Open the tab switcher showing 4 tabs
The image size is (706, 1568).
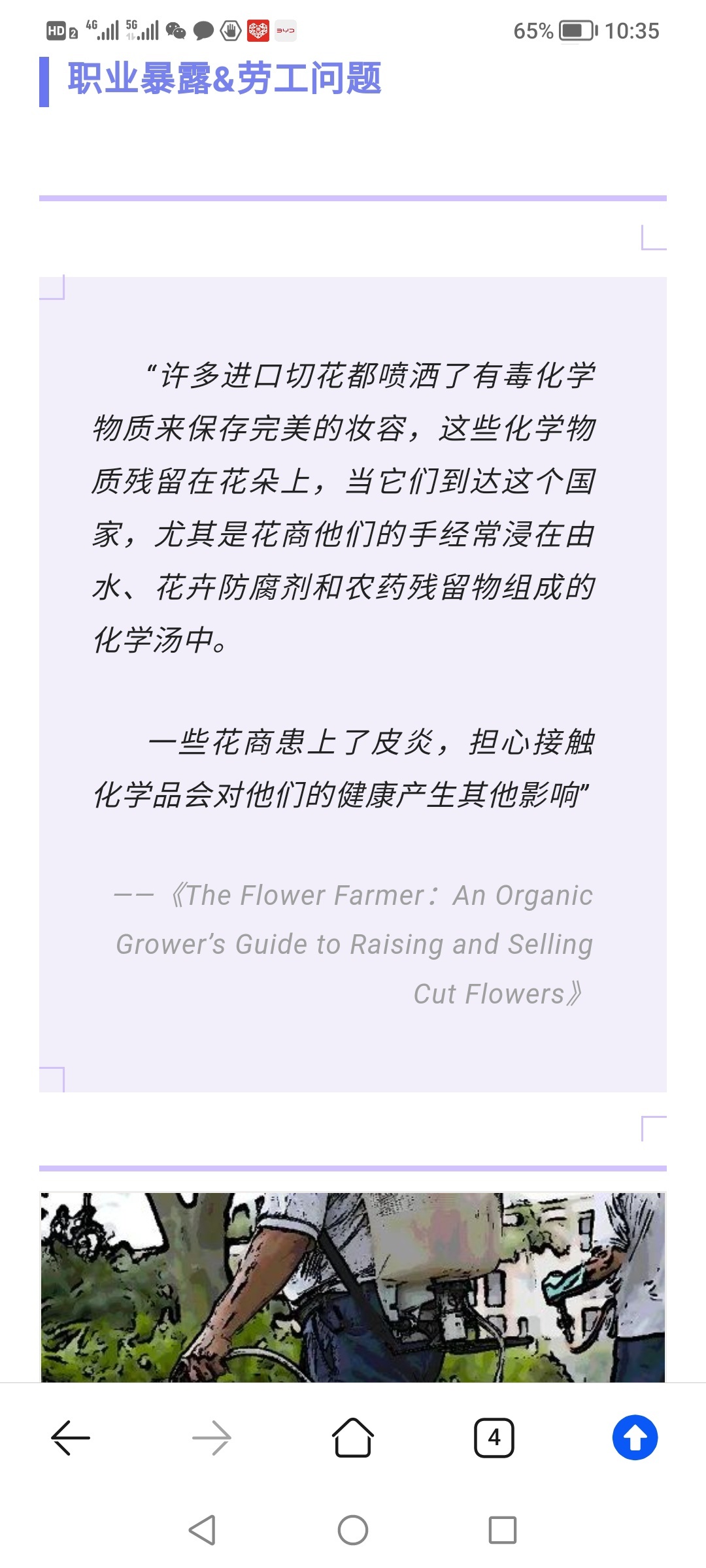point(494,1438)
